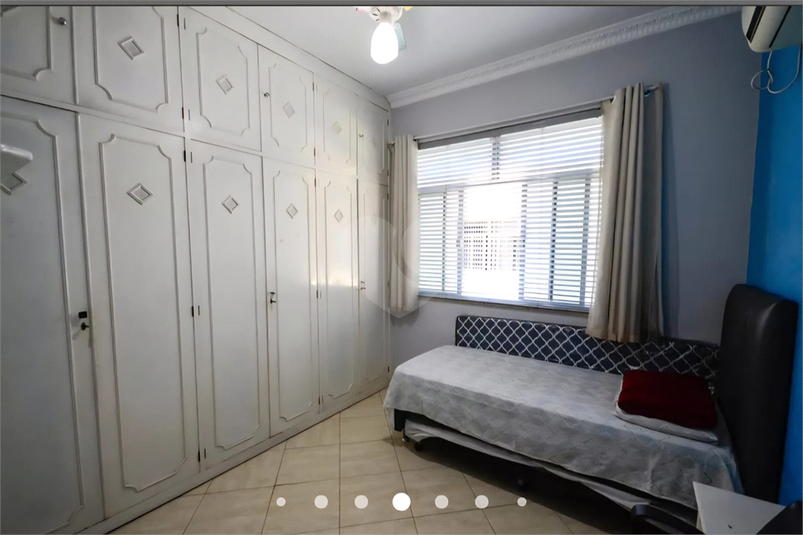The width and height of the screenshot is (803, 535).
Task: Open the bedroom photo in full view
Action: (x=400, y=260)
